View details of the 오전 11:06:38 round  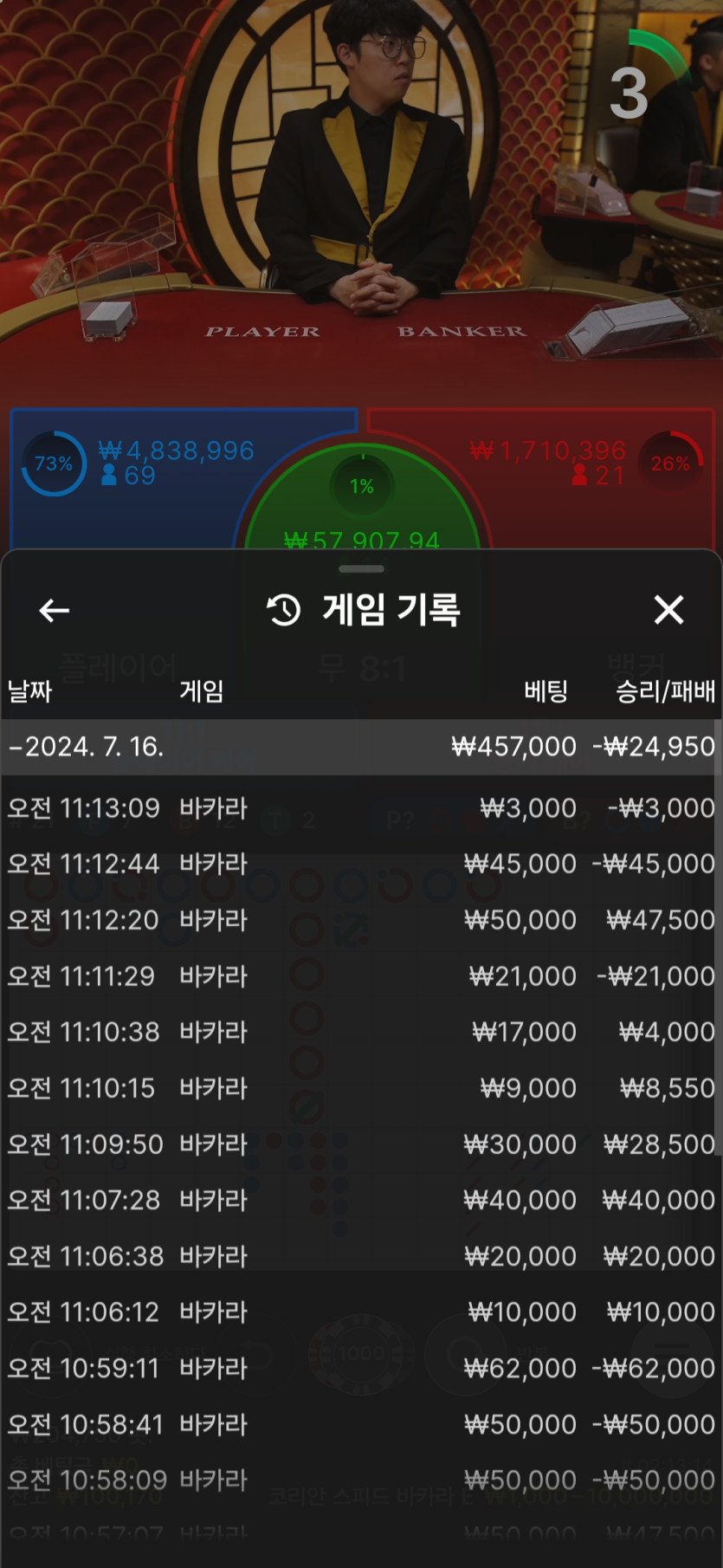pyautogui.click(x=361, y=1256)
